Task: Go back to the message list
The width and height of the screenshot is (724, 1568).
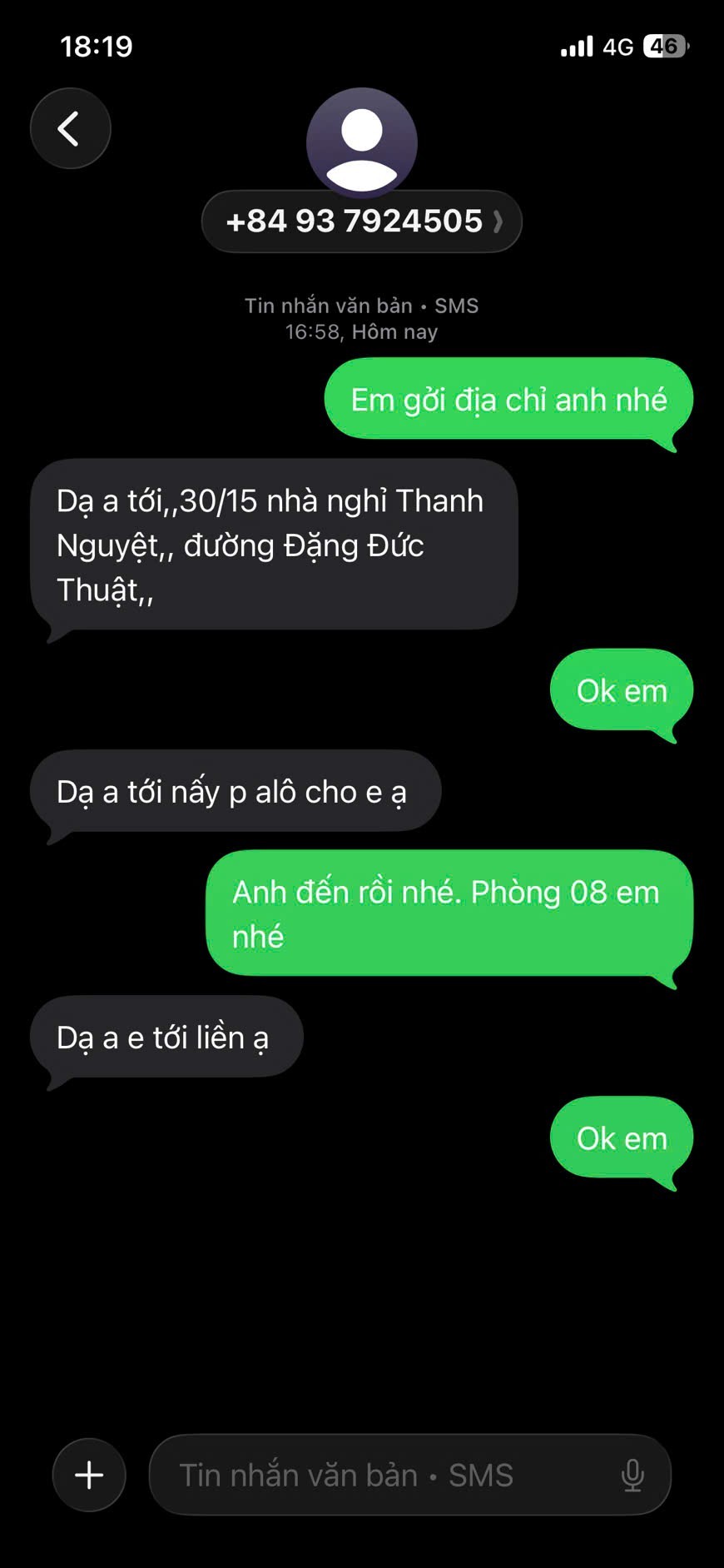Action: 71,128
